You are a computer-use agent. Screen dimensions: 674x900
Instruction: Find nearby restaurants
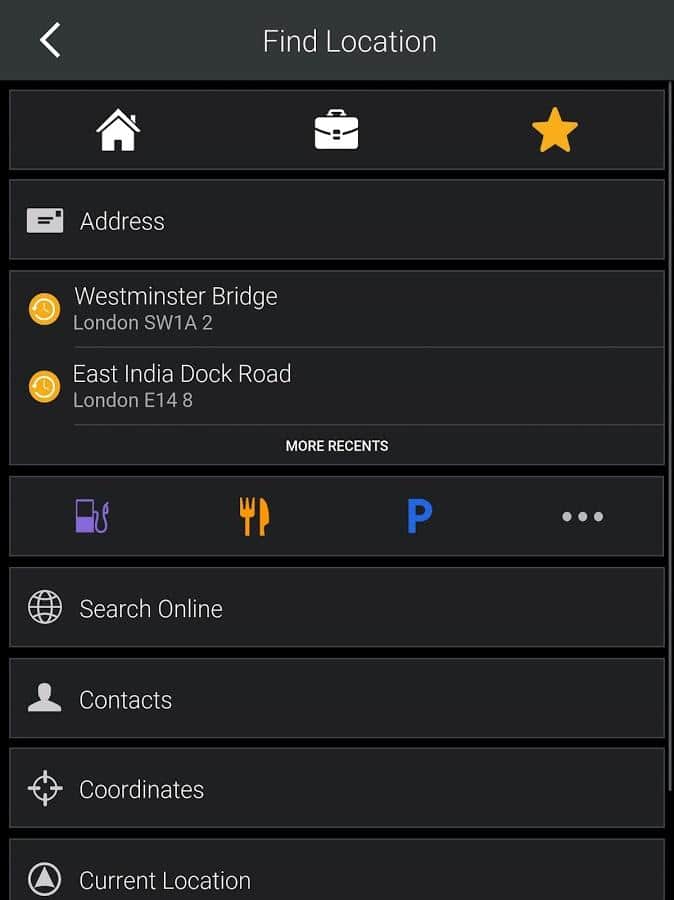point(254,516)
